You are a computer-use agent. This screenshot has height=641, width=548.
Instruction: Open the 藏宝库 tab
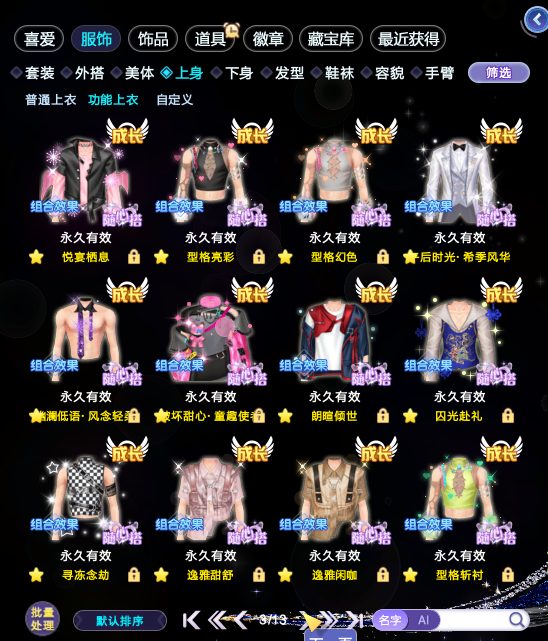click(x=331, y=39)
